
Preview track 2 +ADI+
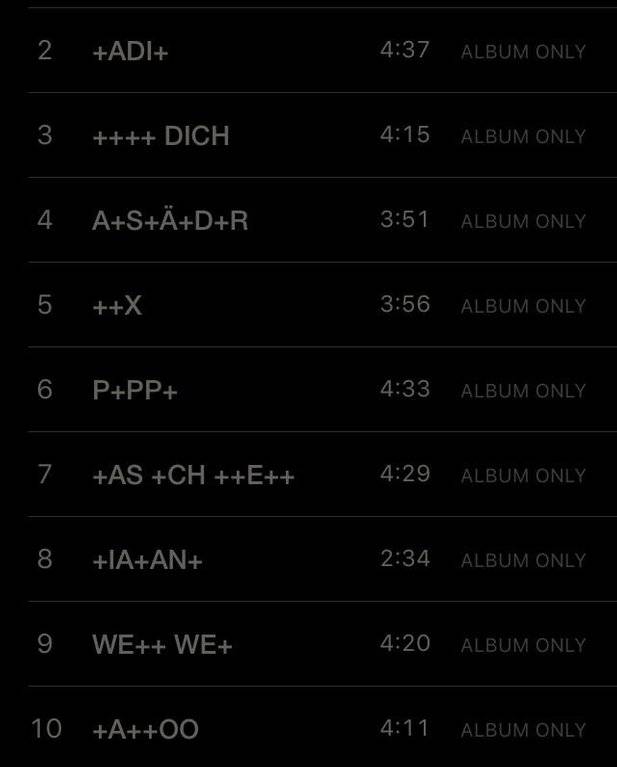(130, 52)
